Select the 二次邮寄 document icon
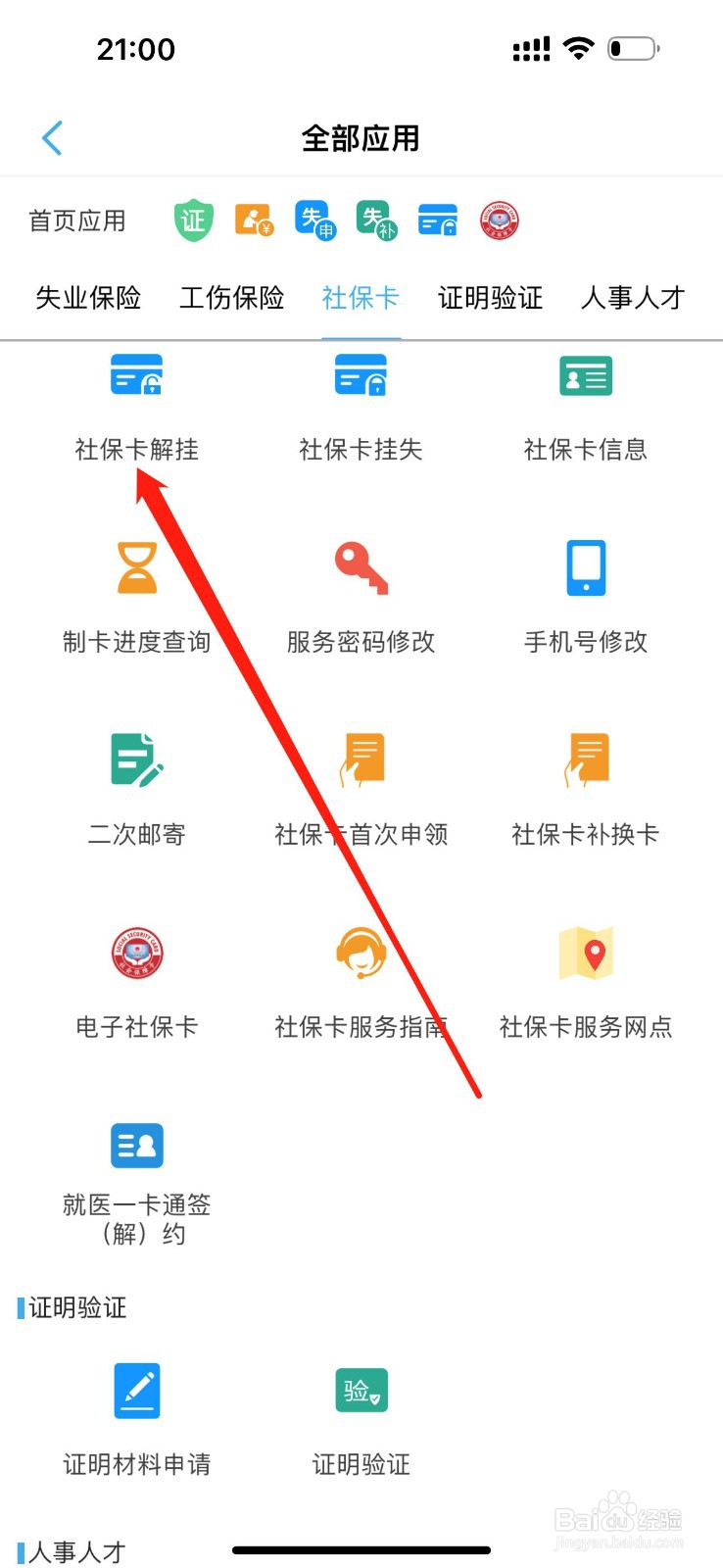Viewport: 723px width, 1568px height. [x=136, y=760]
